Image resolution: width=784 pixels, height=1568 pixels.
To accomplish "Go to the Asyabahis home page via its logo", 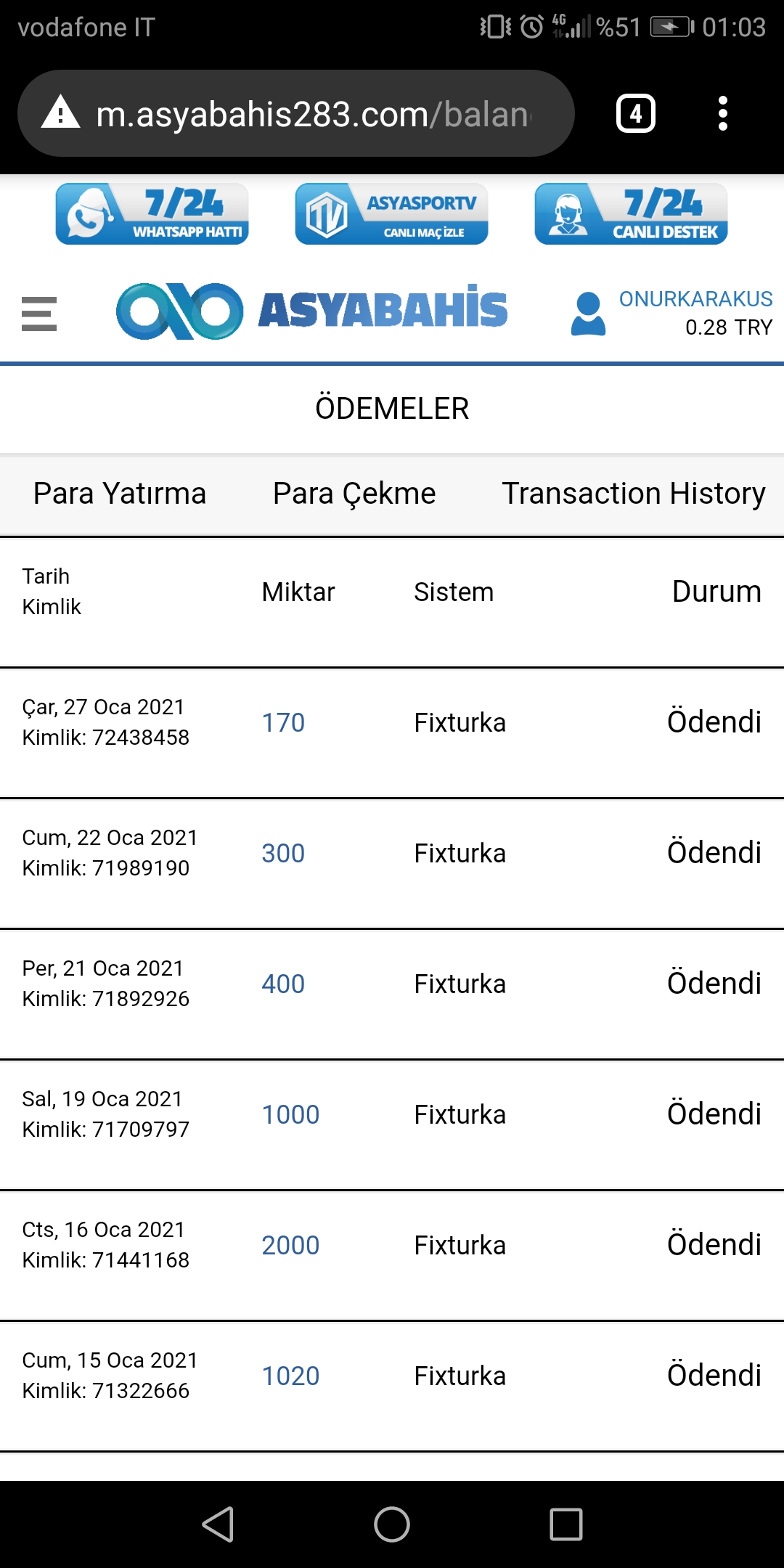I will click(x=312, y=311).
